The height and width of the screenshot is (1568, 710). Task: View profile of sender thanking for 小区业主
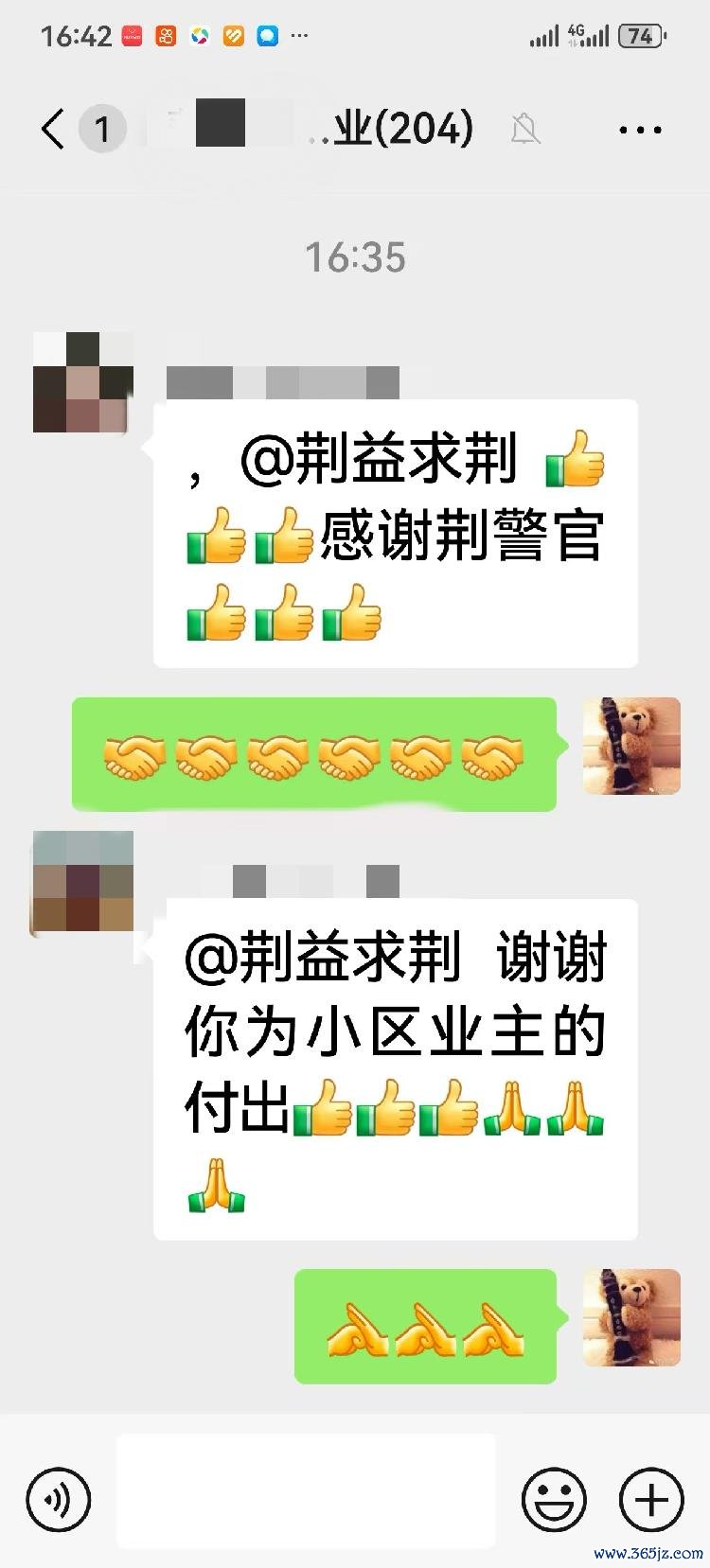[x=82, y=882]
